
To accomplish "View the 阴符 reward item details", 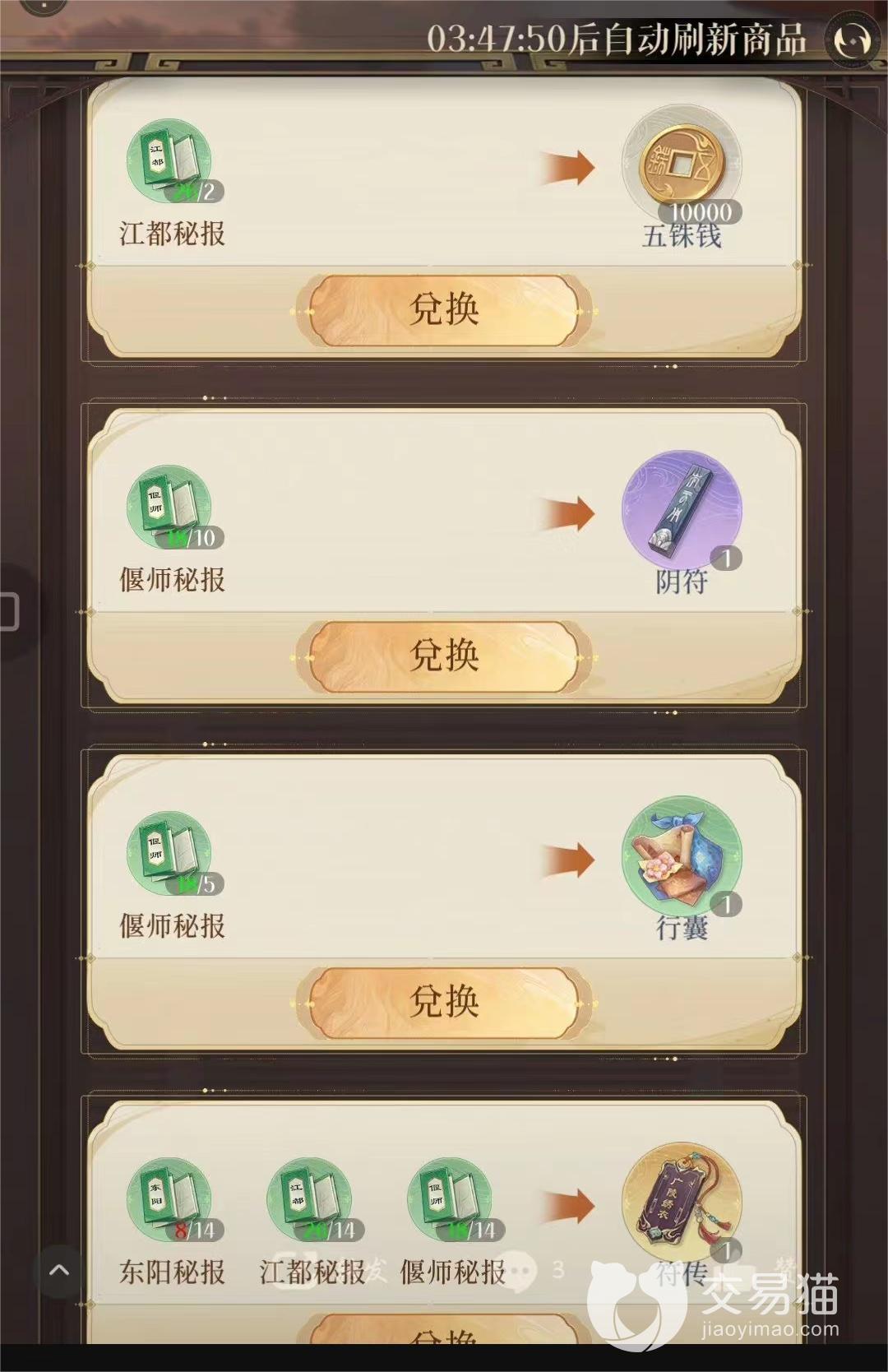I will coord(682,510).
